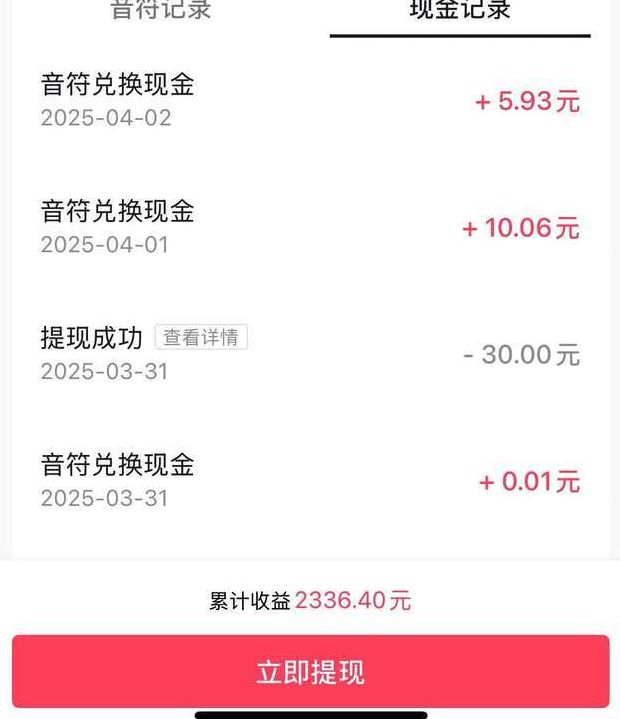This screenshot has height=719, width=620.
Task: Select the 现金记录 tab
Action: tap(460, 10)
